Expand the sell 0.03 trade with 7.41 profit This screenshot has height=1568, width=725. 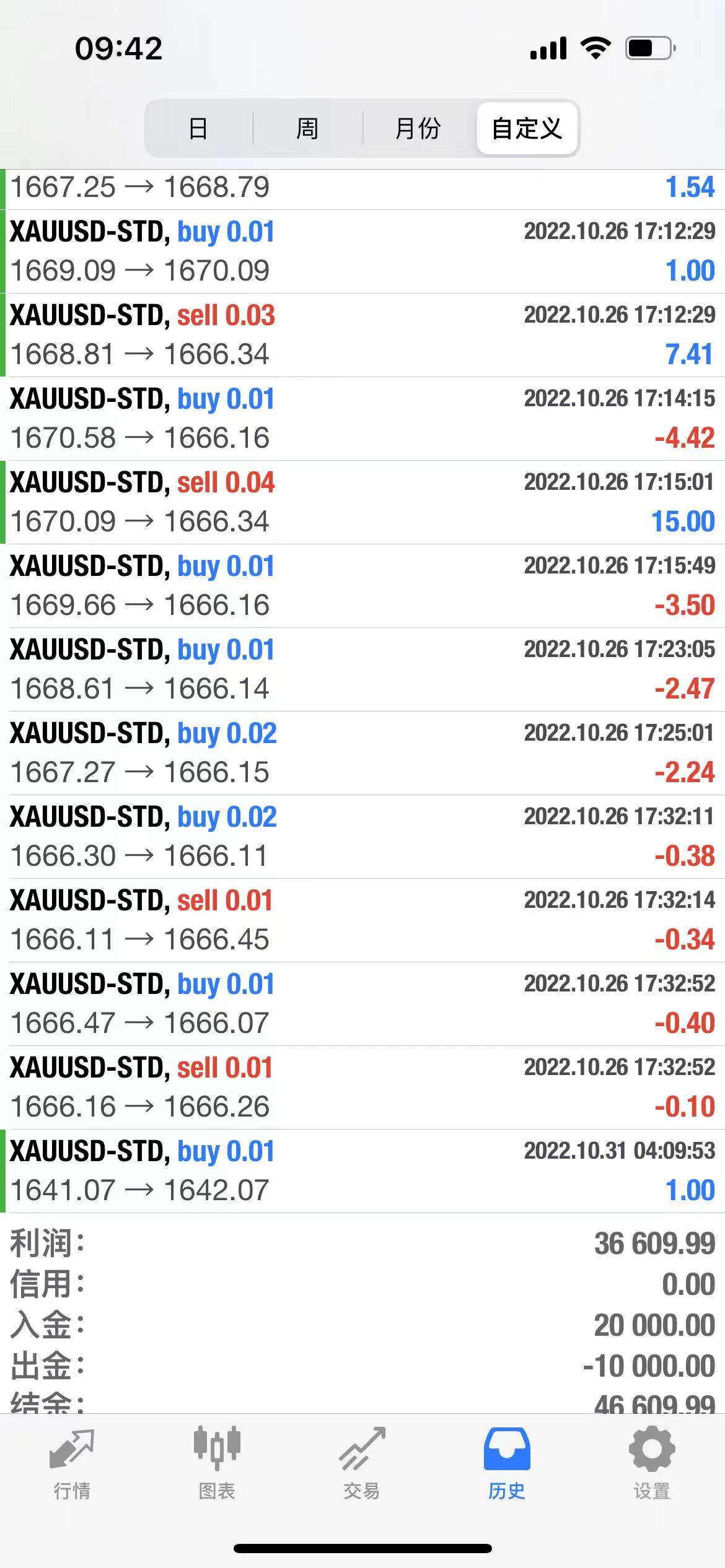coord(362,335)
